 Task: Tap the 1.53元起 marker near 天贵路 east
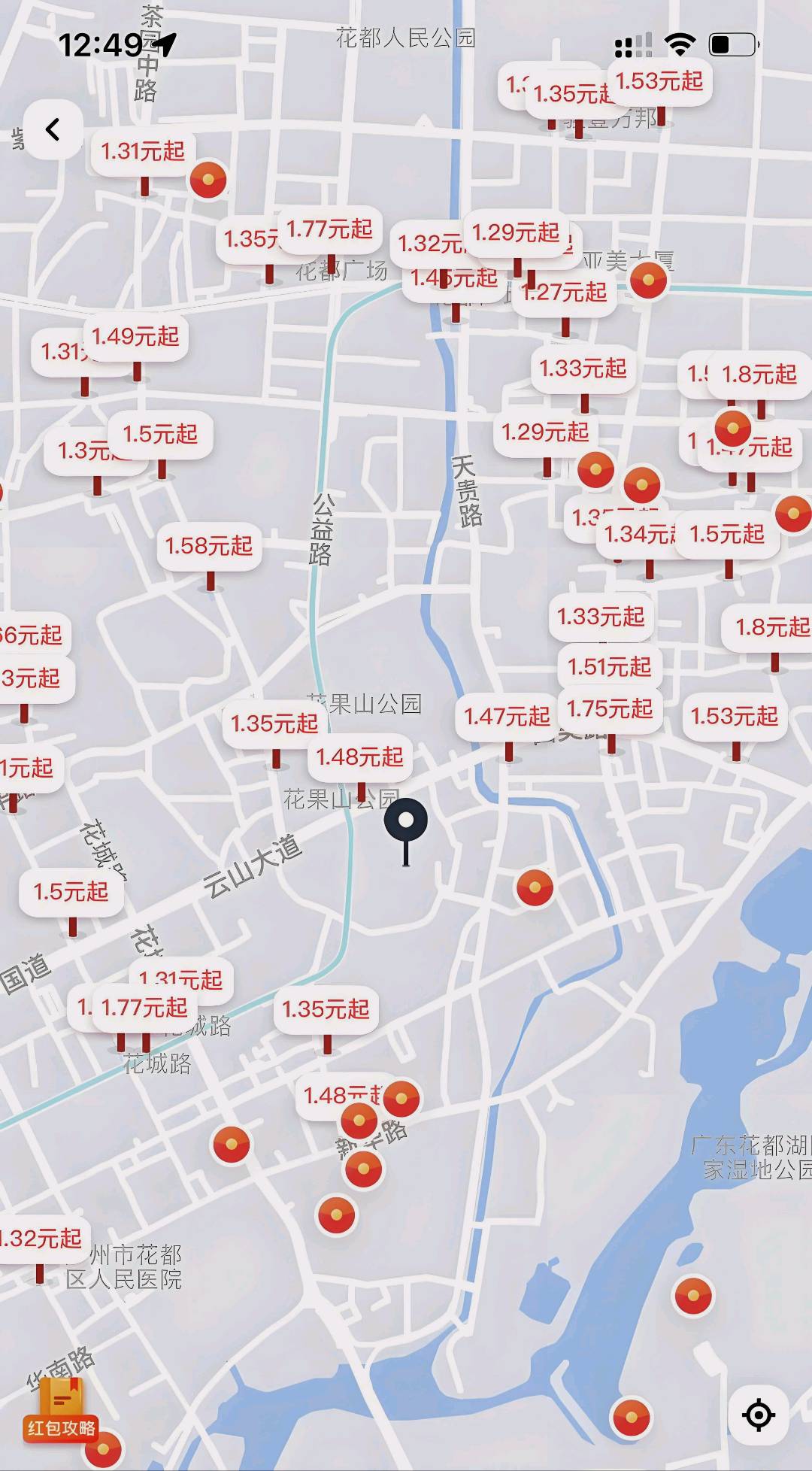[734, 716]
